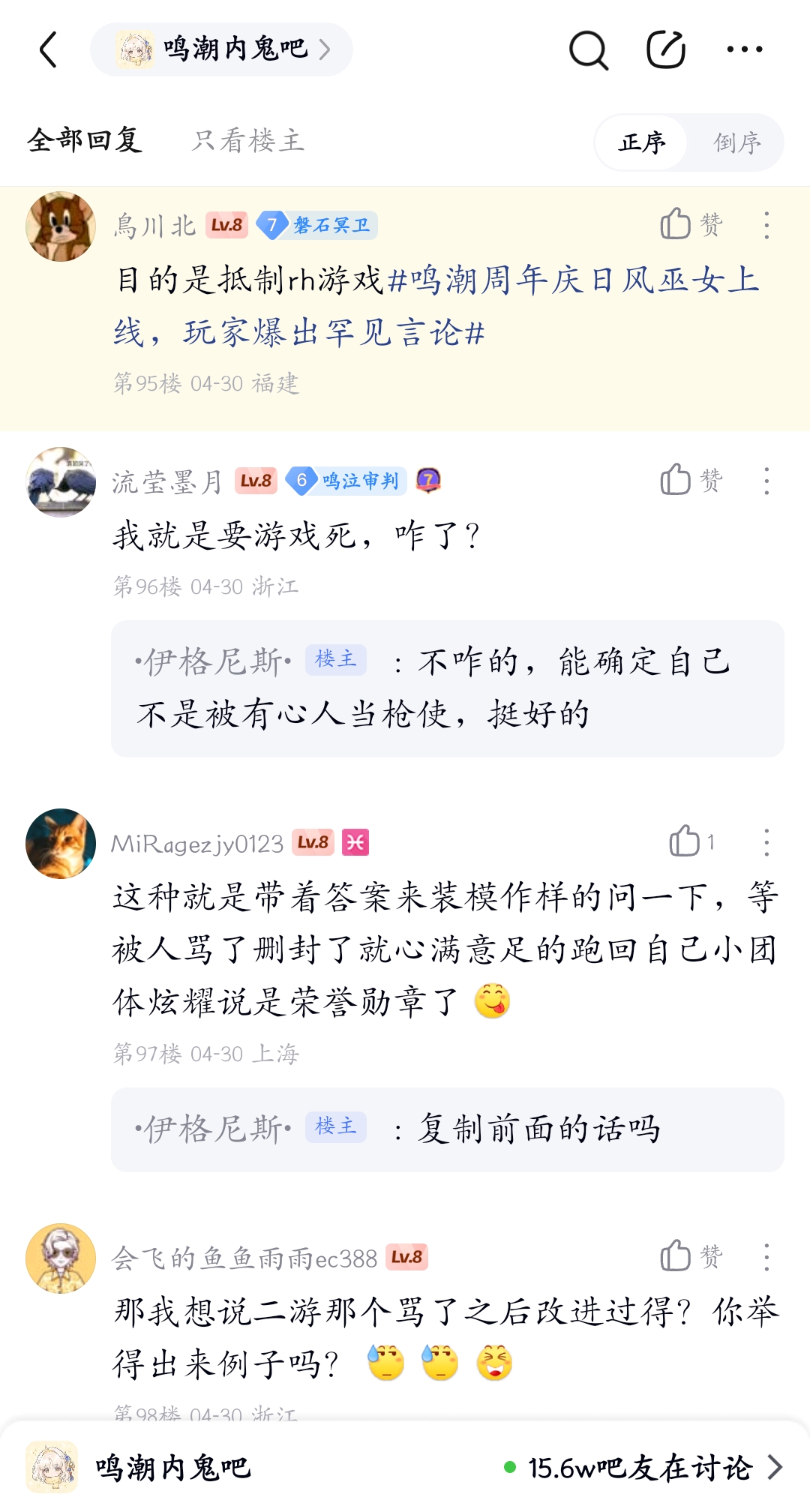The width and height of the screenshot is (810, 1512).
Task: Switch the reply order to 倒序
Action: pyautogui.click(x=736, y=142)
